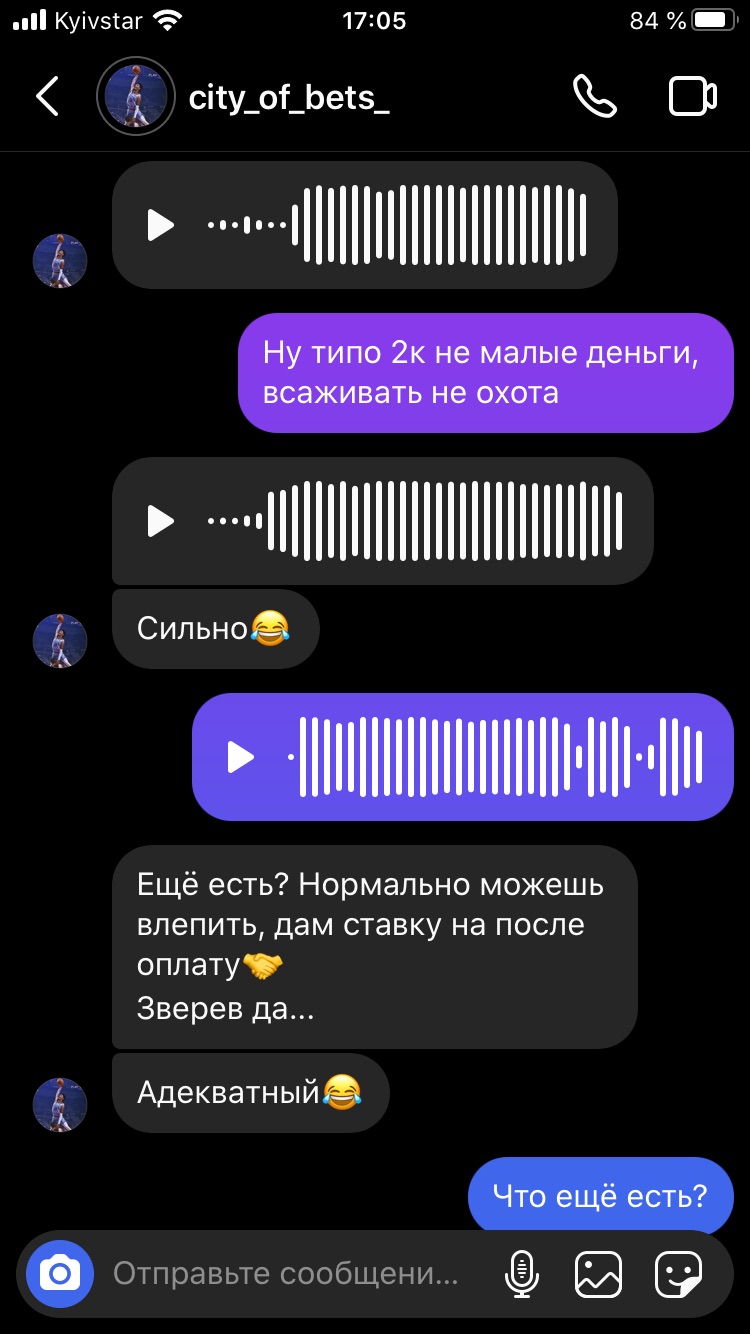
Task: Start an audio call with city_of_bets_
Action: click(595, 97)
